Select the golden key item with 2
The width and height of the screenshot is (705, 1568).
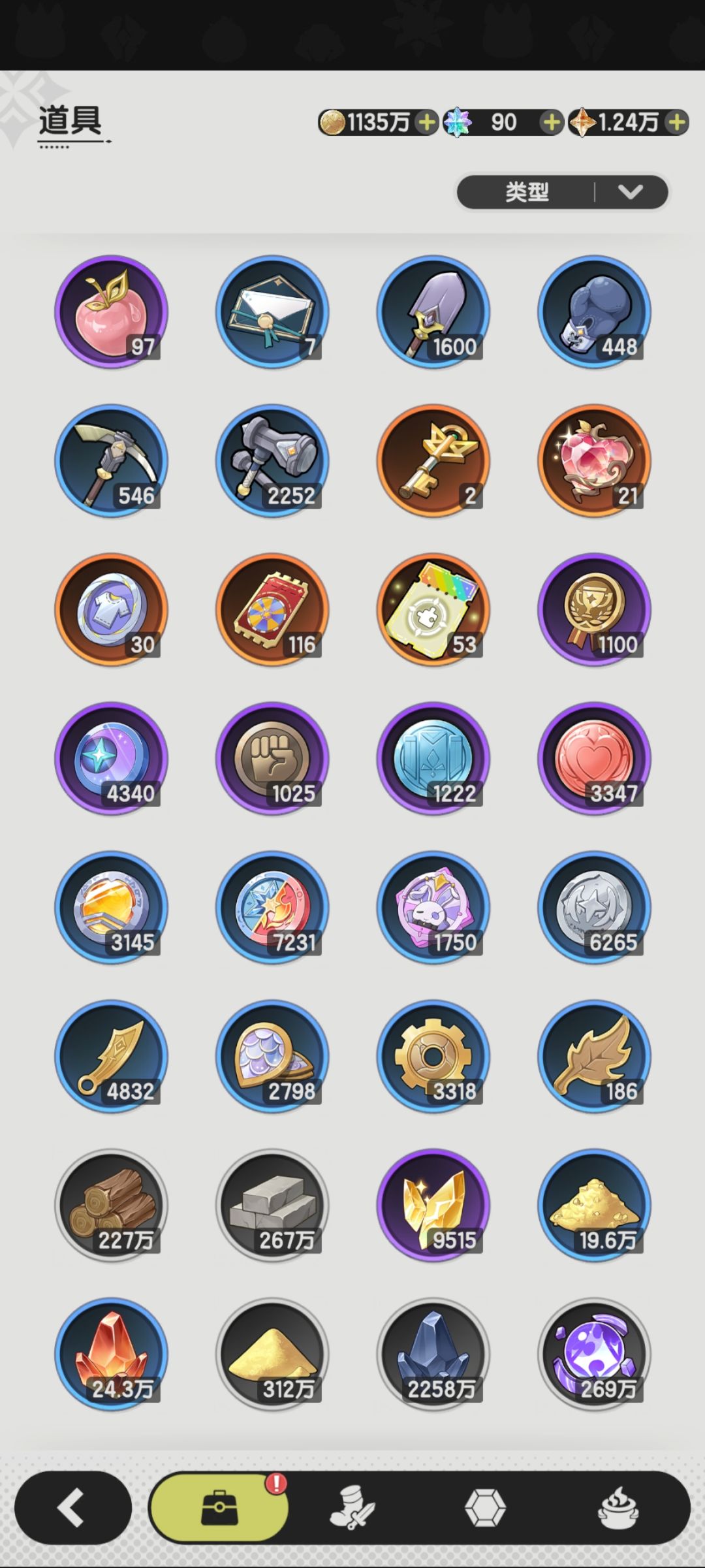point(433,460)
